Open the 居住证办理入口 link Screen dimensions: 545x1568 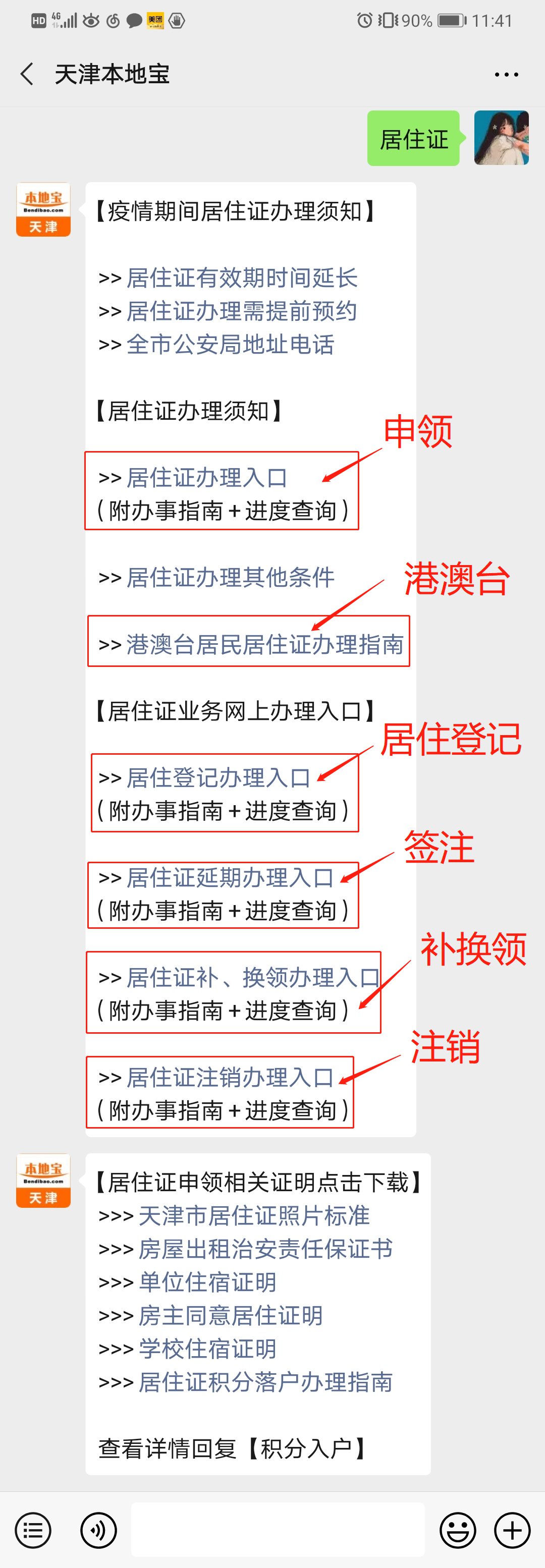tap(206, 478)
